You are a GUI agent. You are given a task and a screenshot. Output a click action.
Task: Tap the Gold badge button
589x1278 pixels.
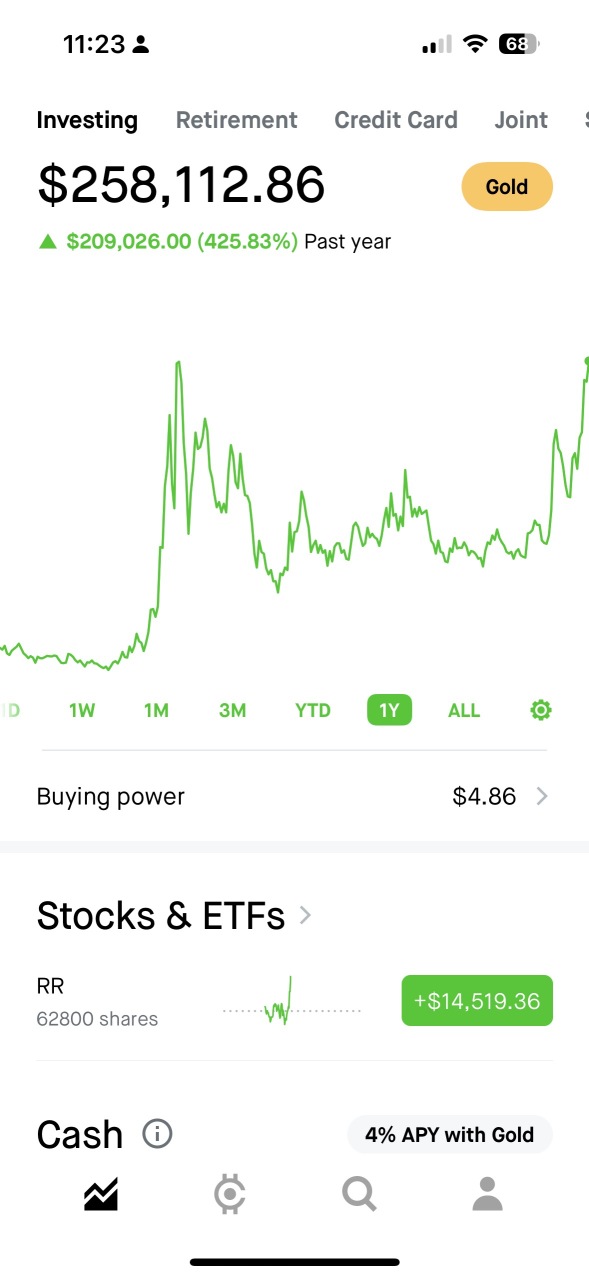[507, 186]
